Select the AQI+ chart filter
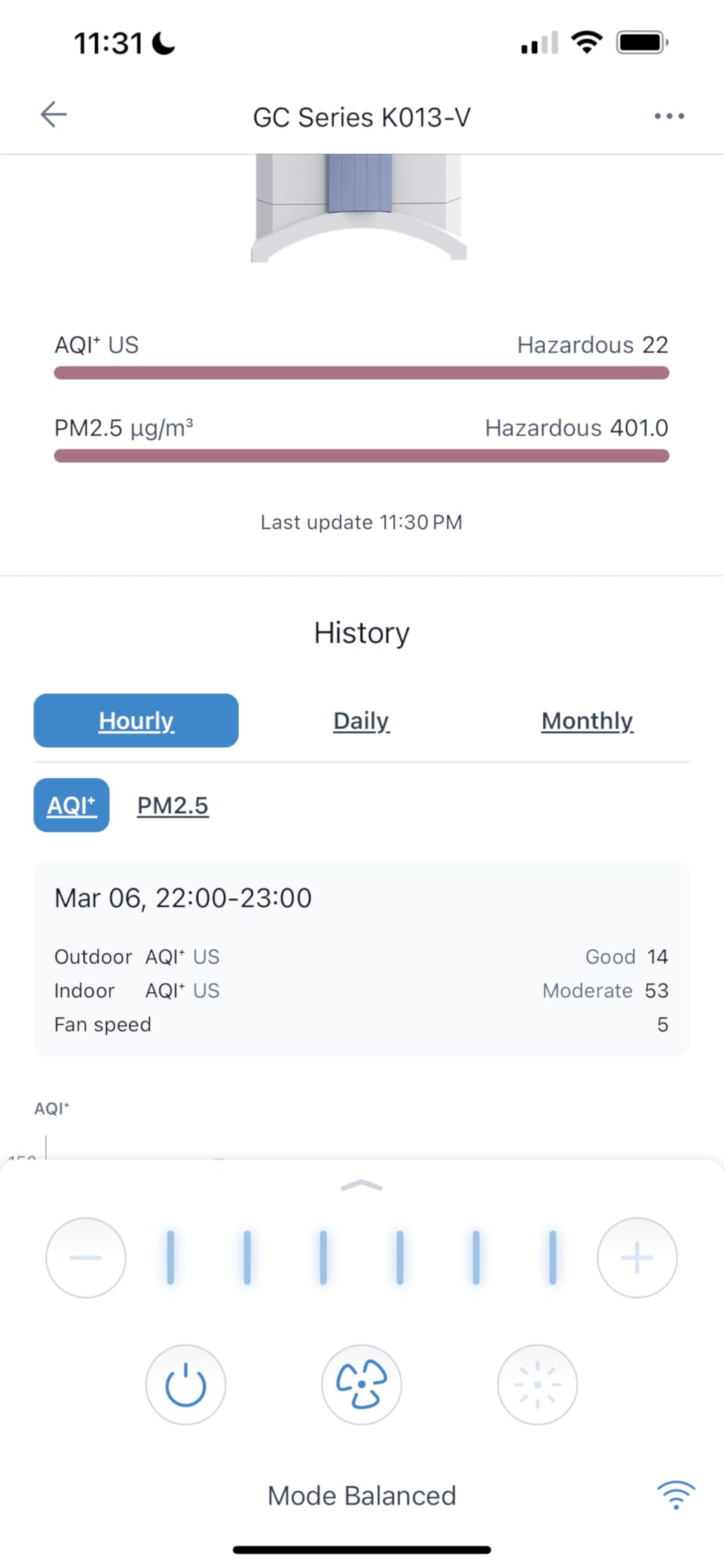 (x=72, y=805)
